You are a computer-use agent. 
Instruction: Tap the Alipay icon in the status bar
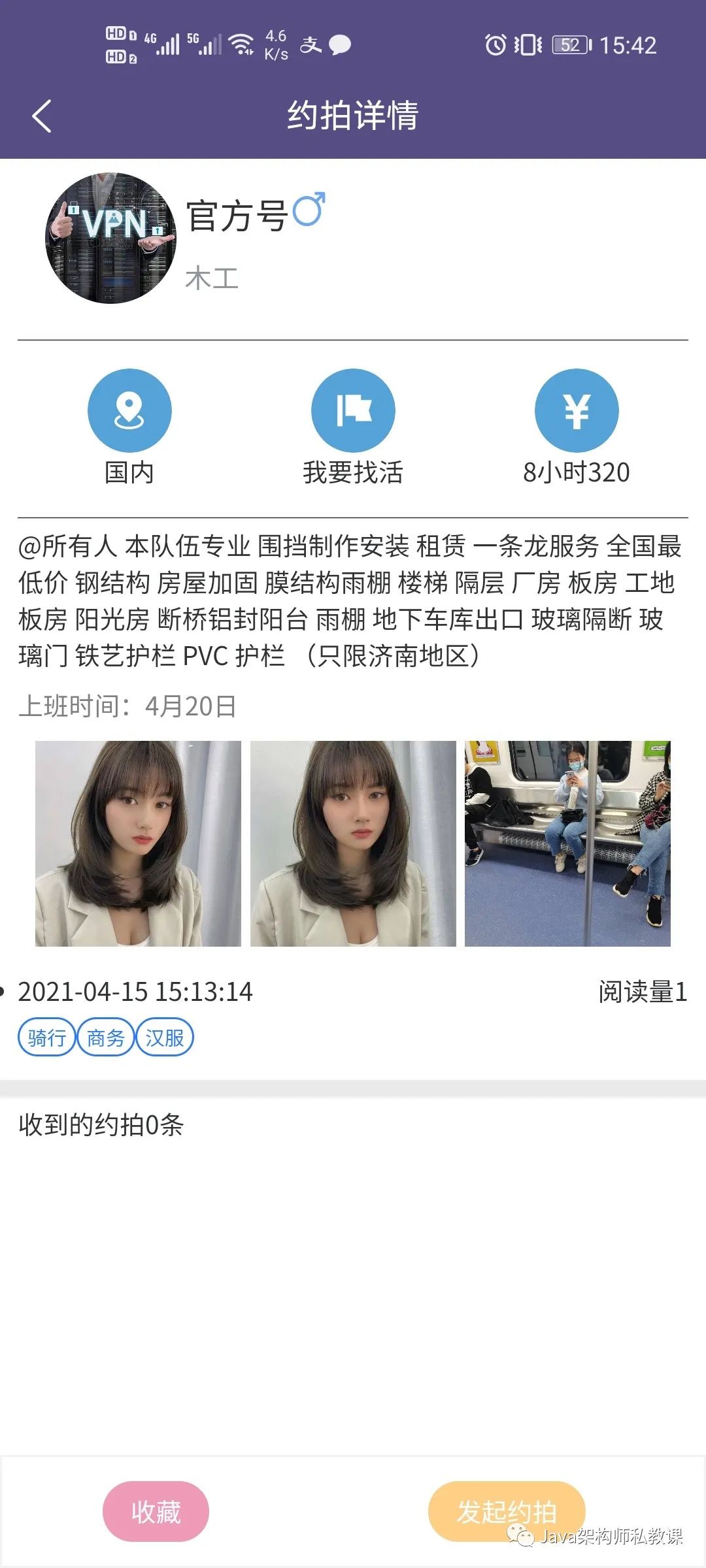(311, 46)
